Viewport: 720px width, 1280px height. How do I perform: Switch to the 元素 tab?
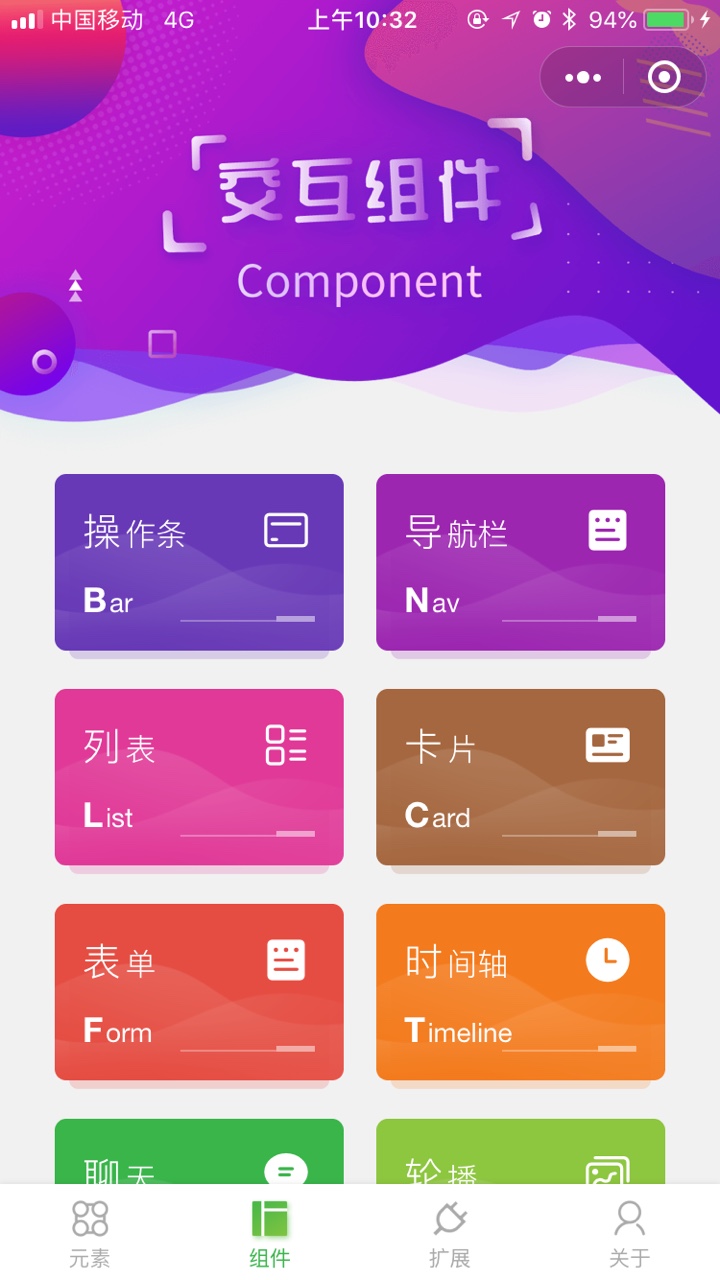click(90, 1234)
